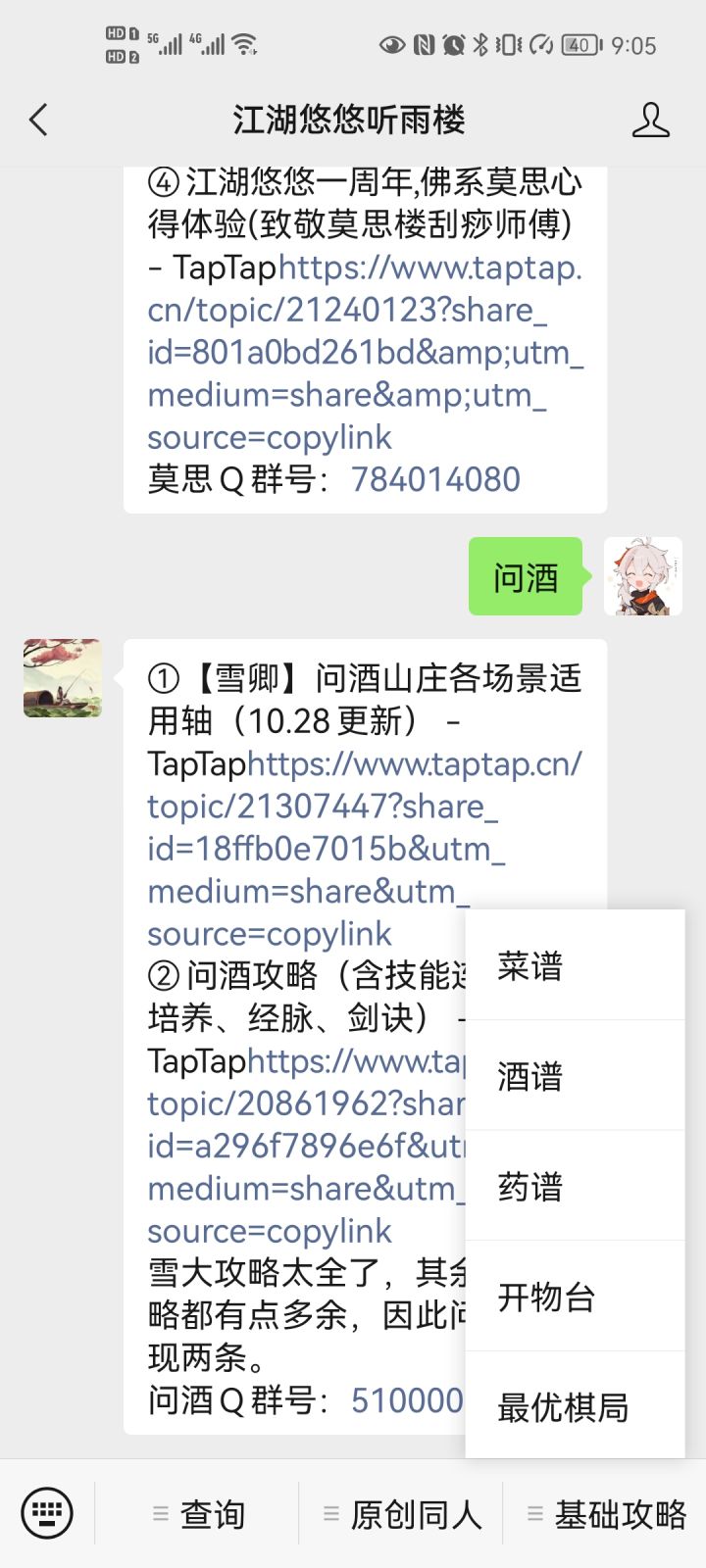Image resolution: width=706 pixels, height=1568 pixels.
Task: Tap the NFC icon in the status bar
Action: (426, 44)
